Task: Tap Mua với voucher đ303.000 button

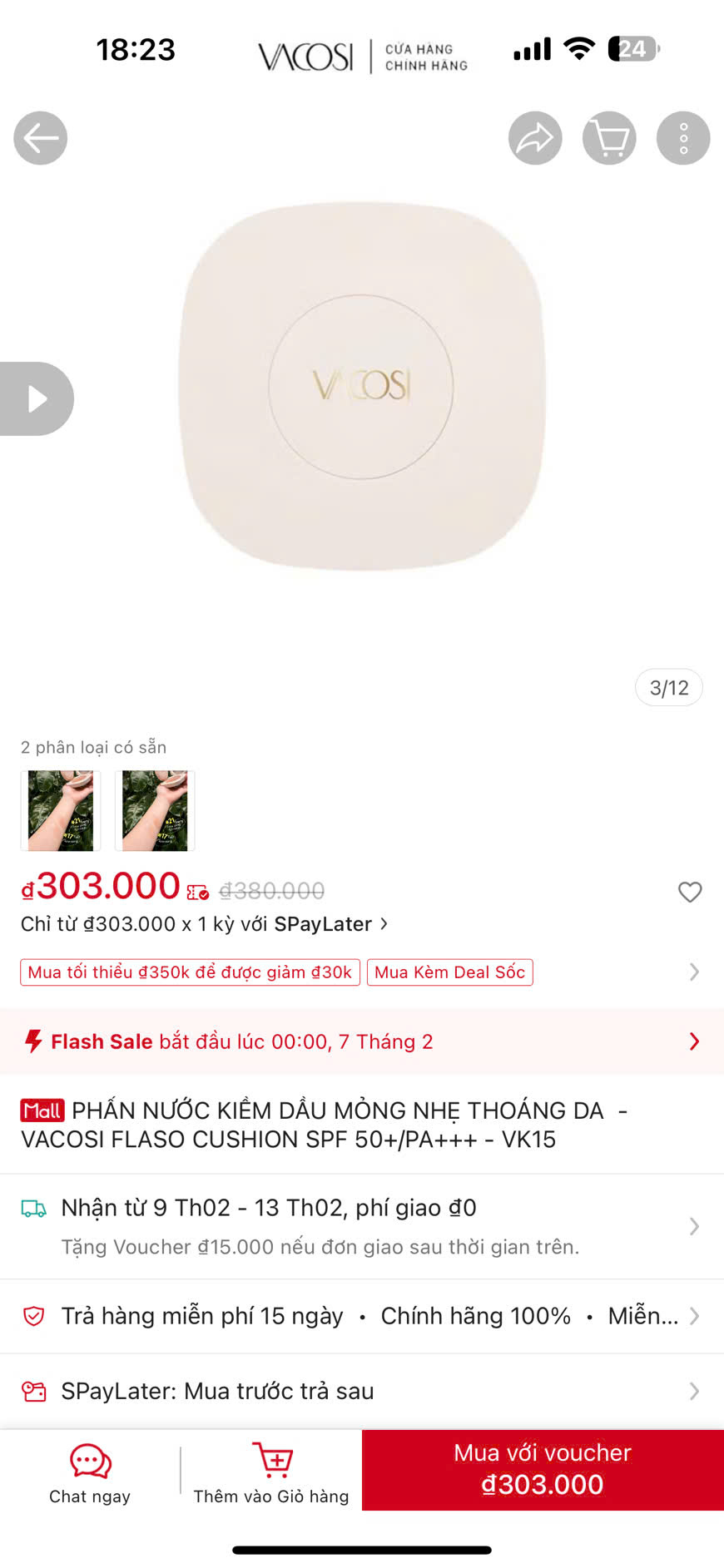Action: [541, 1469]
